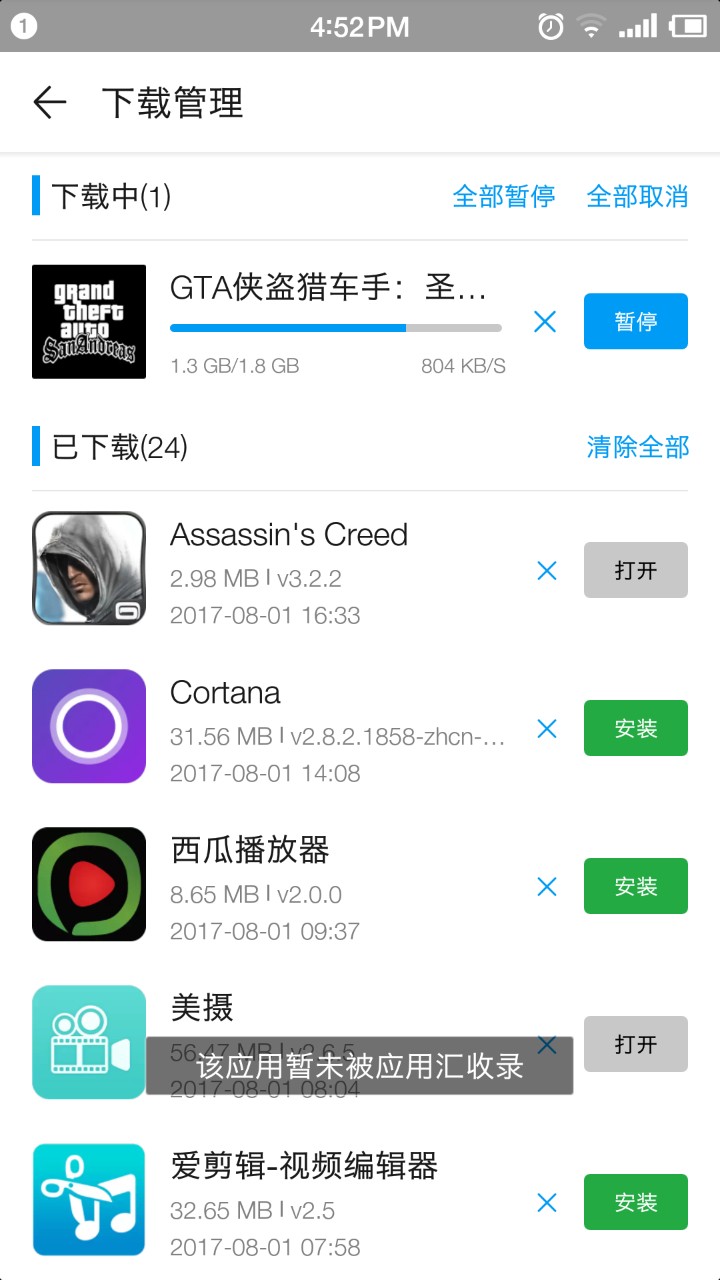Remove 西瓜播放器 from downloaded list

pos(547,886)
